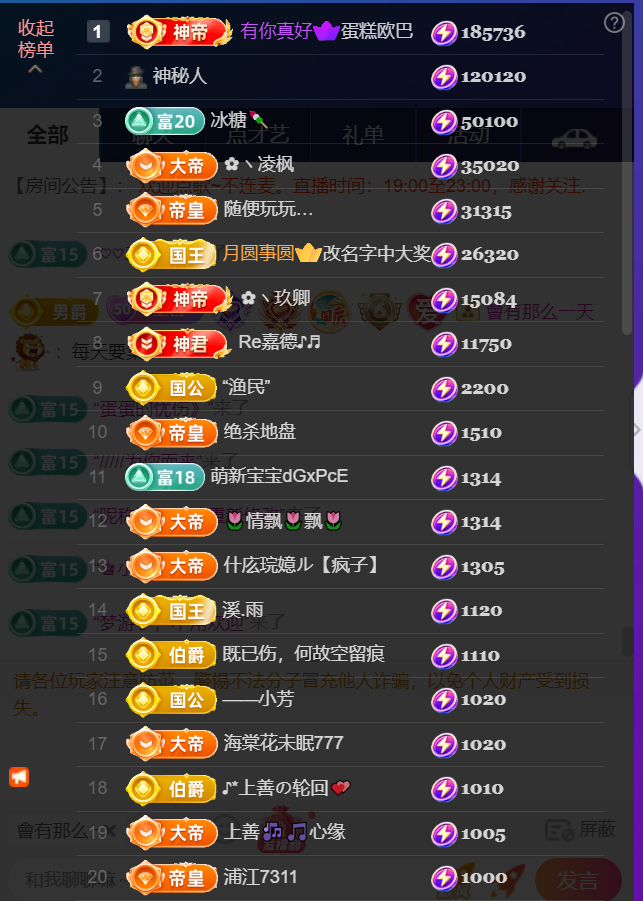Collapse the leaderboard with 收起榜单
Image resolution: width=643 pixels, height=901 pixels.
[36, 46]
